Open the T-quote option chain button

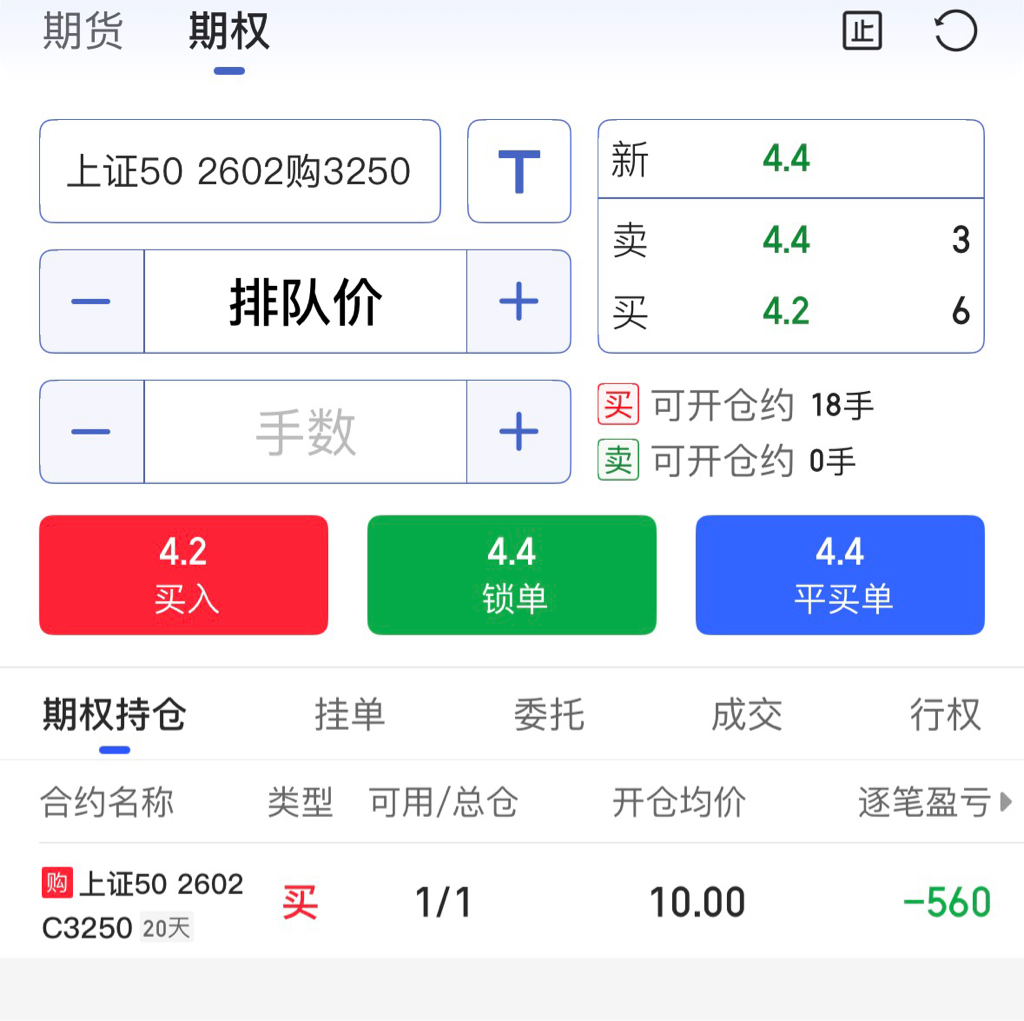[519, 171]
